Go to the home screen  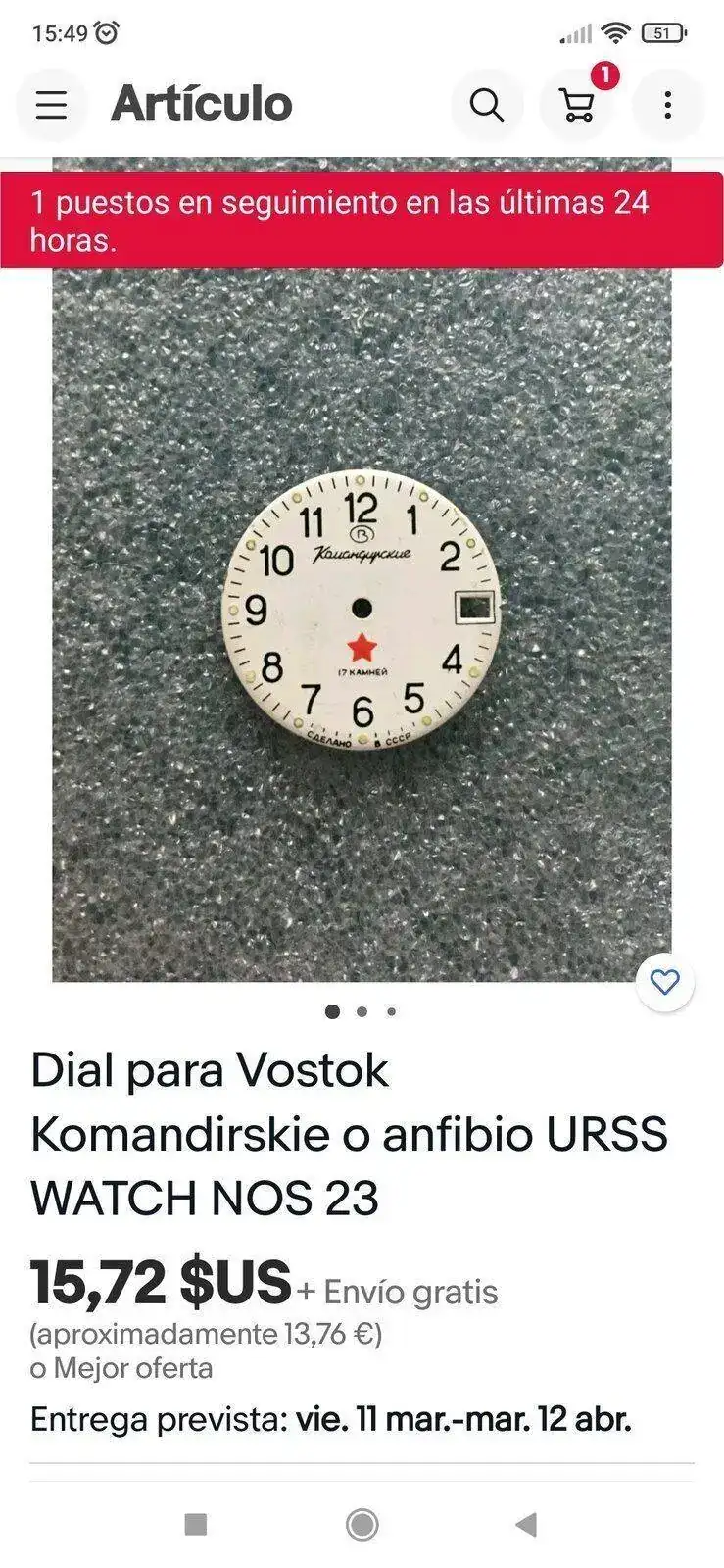362,1524
